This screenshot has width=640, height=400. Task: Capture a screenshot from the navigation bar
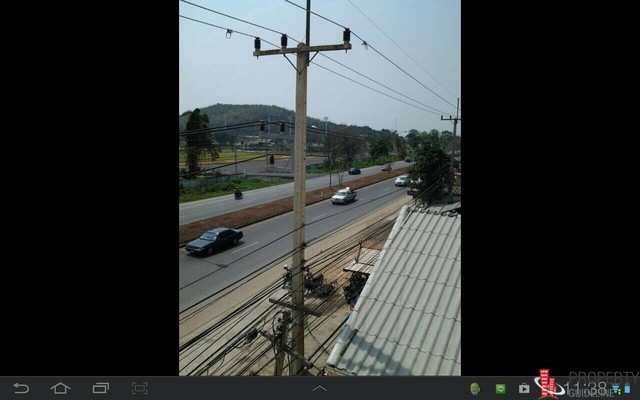tap(139, 388)
